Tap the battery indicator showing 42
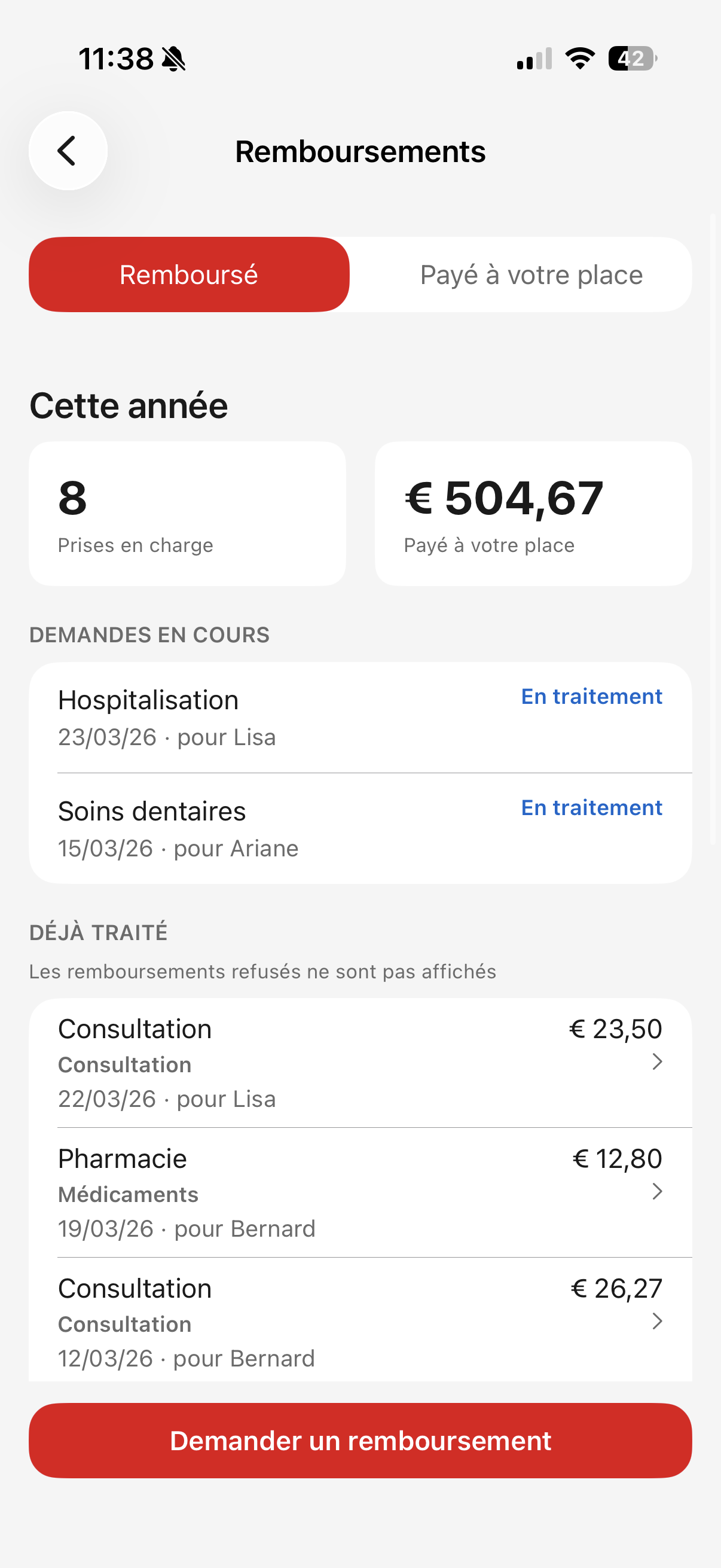Screen dimensions: 721x1568 point(631,59)
